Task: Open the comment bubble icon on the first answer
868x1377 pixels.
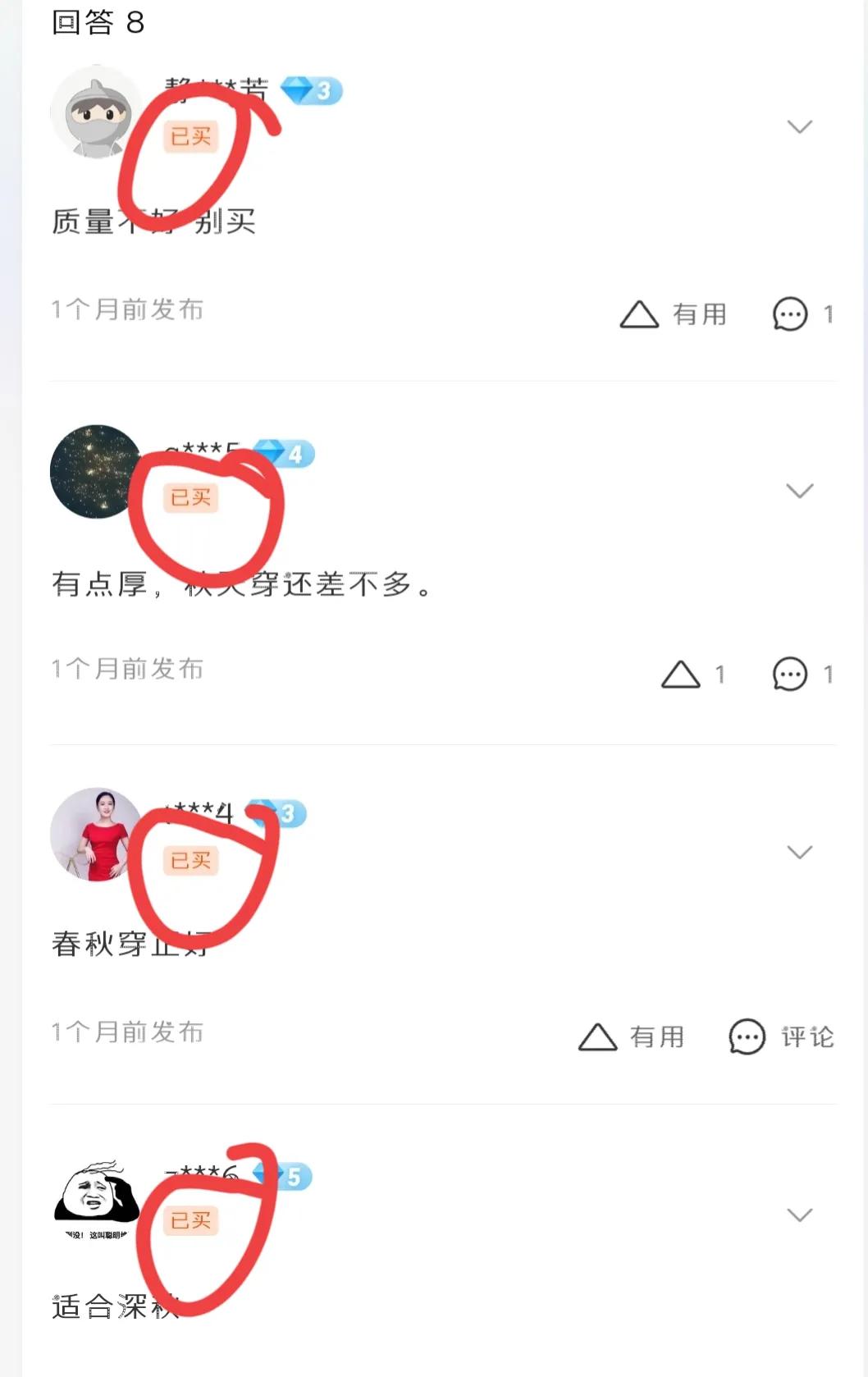Action: click(x=790, y=313)
